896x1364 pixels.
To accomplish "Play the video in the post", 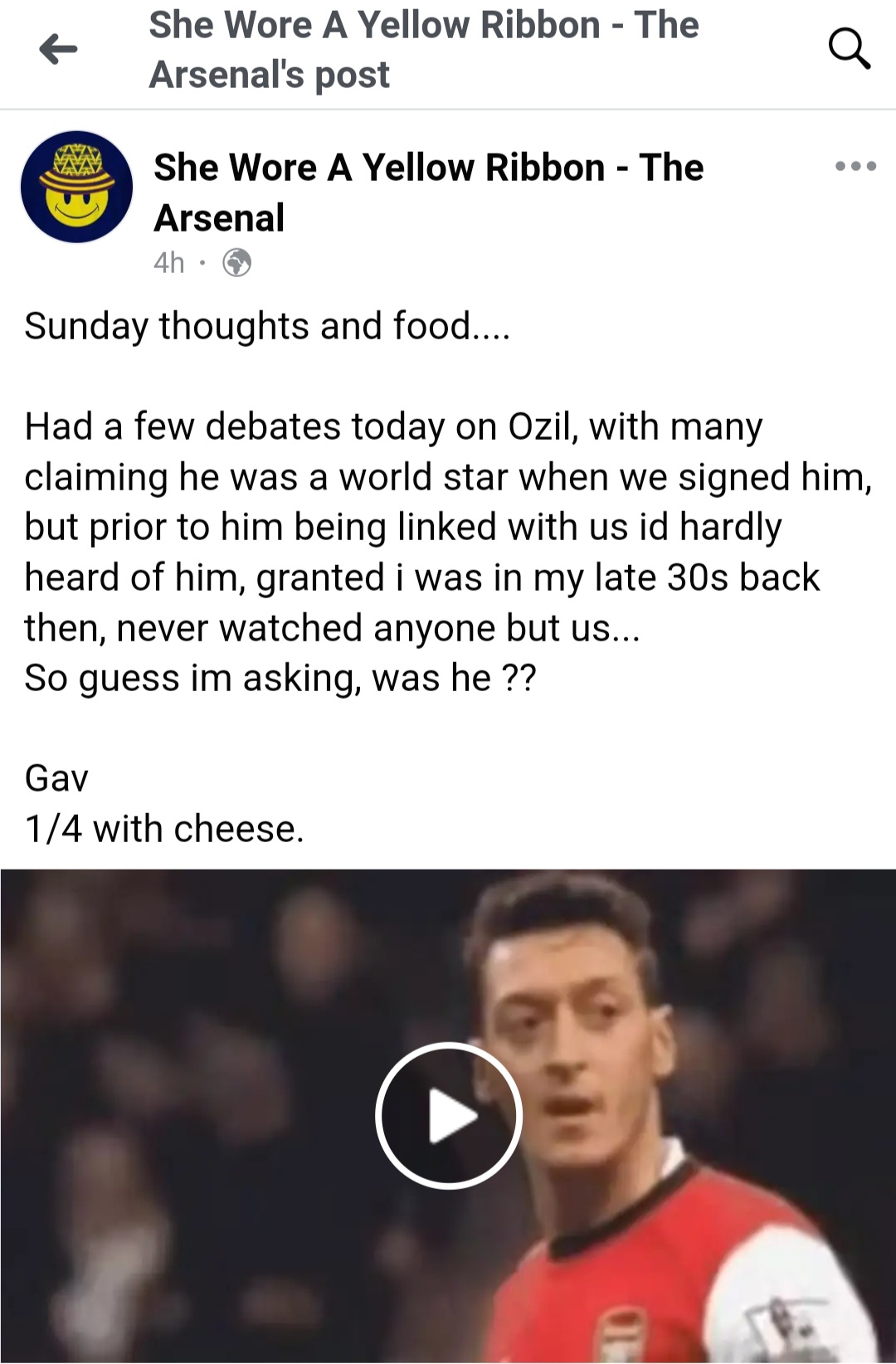I will coord(449,1116).
